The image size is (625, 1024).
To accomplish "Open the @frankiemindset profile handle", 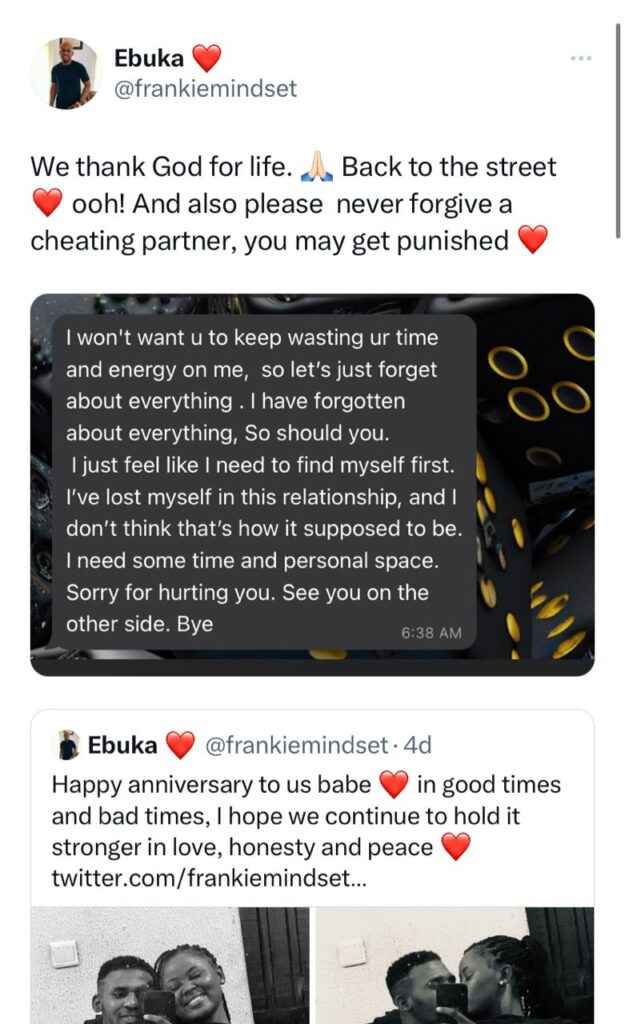I will [205, 88].
